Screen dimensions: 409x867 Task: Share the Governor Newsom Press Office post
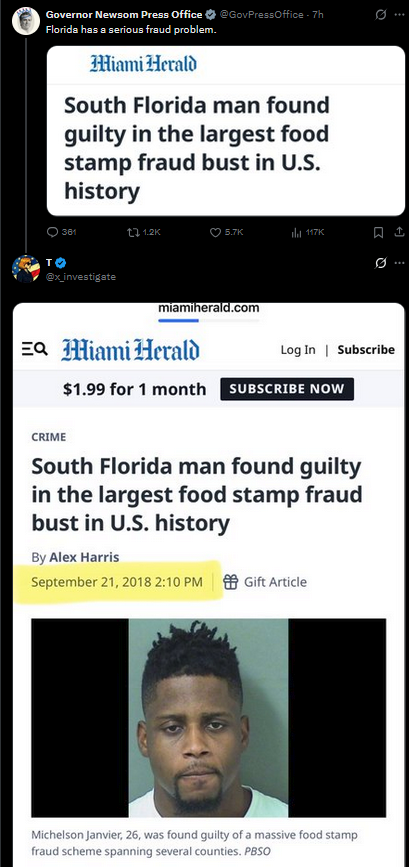pos(399,233)
